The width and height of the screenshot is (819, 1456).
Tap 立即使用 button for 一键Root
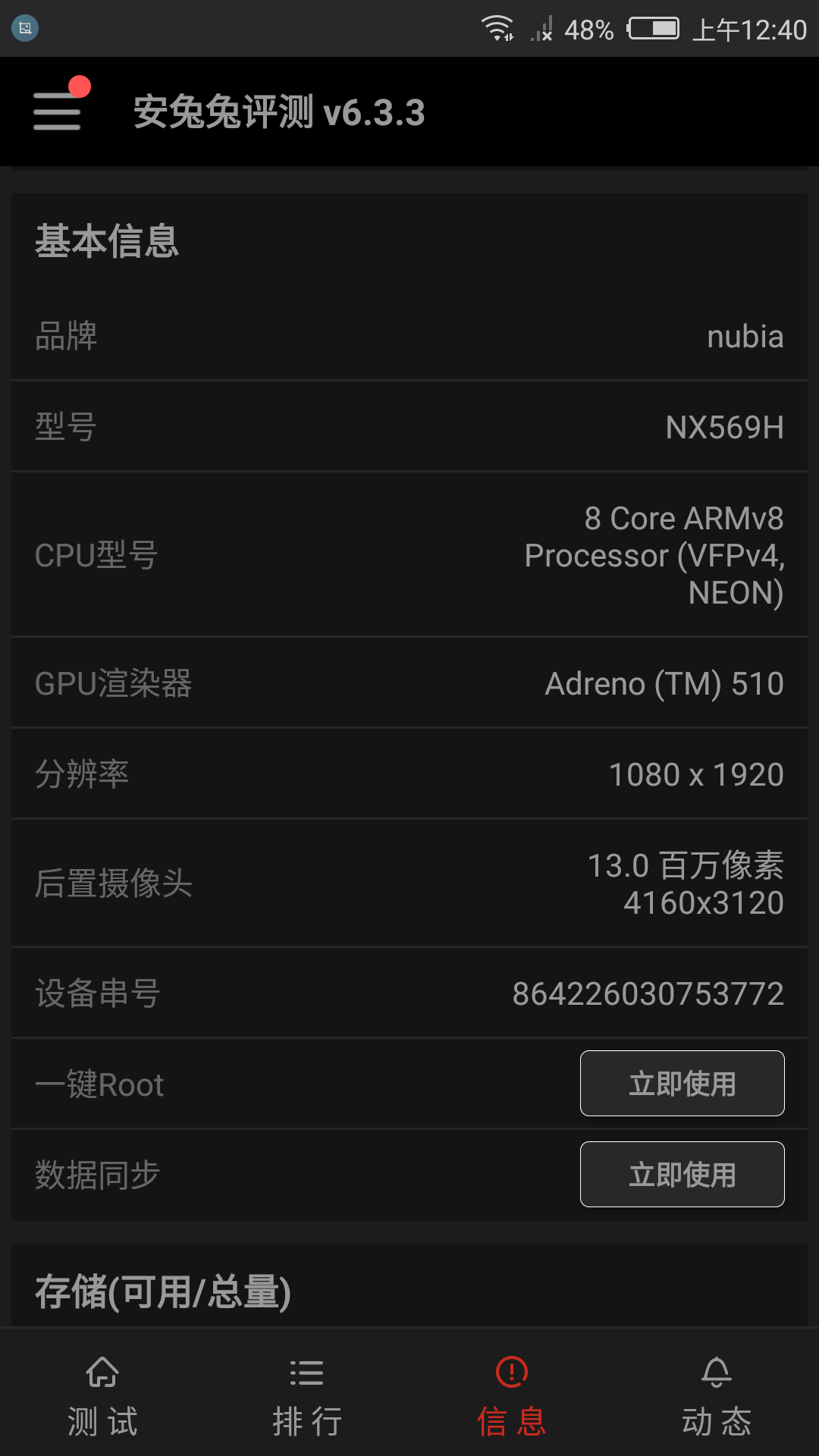coord(682,1084)
